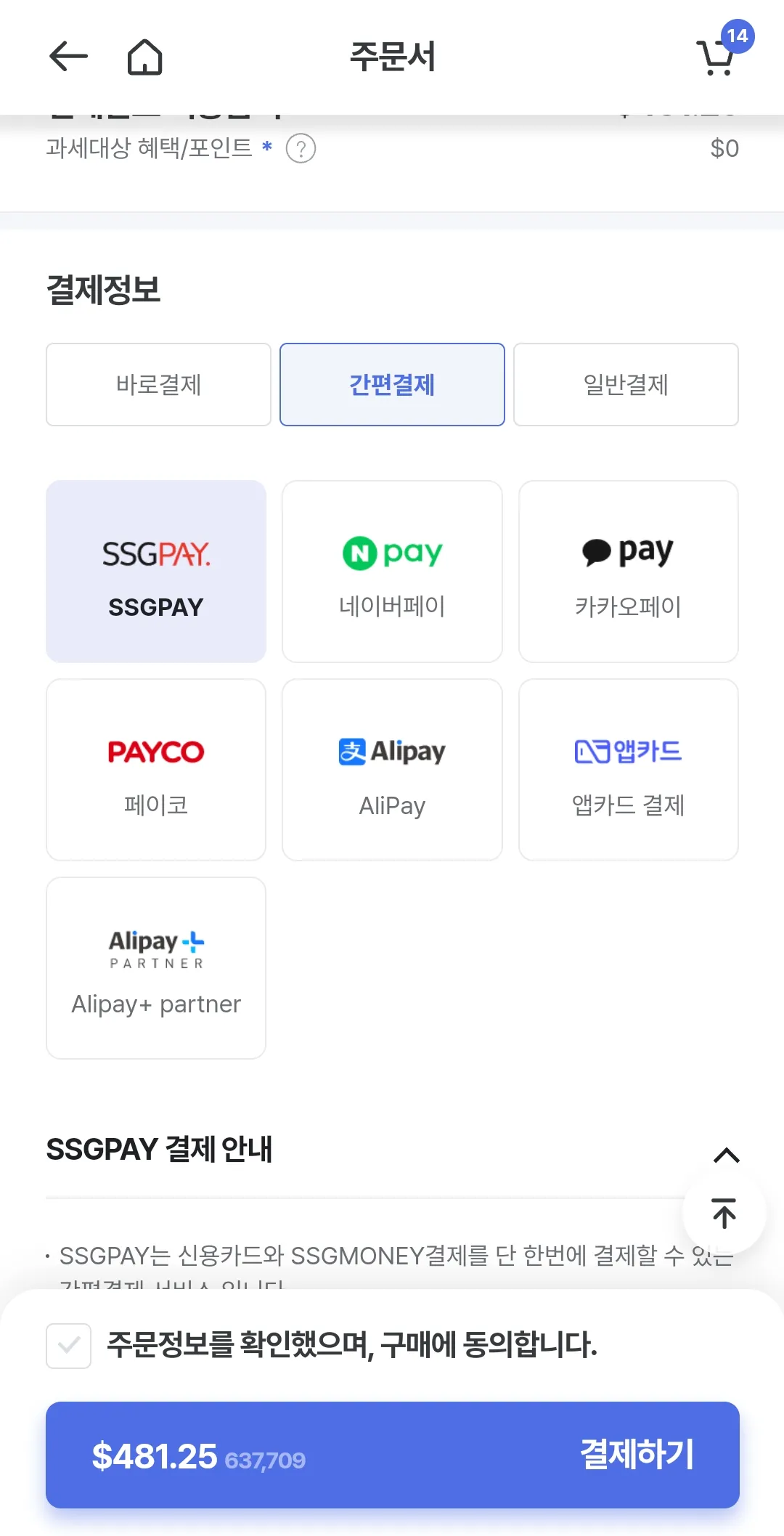Collapse the SSGPAY 결제 안내 section
The width and height of the screenshot is (784, 1536).
727,1155
